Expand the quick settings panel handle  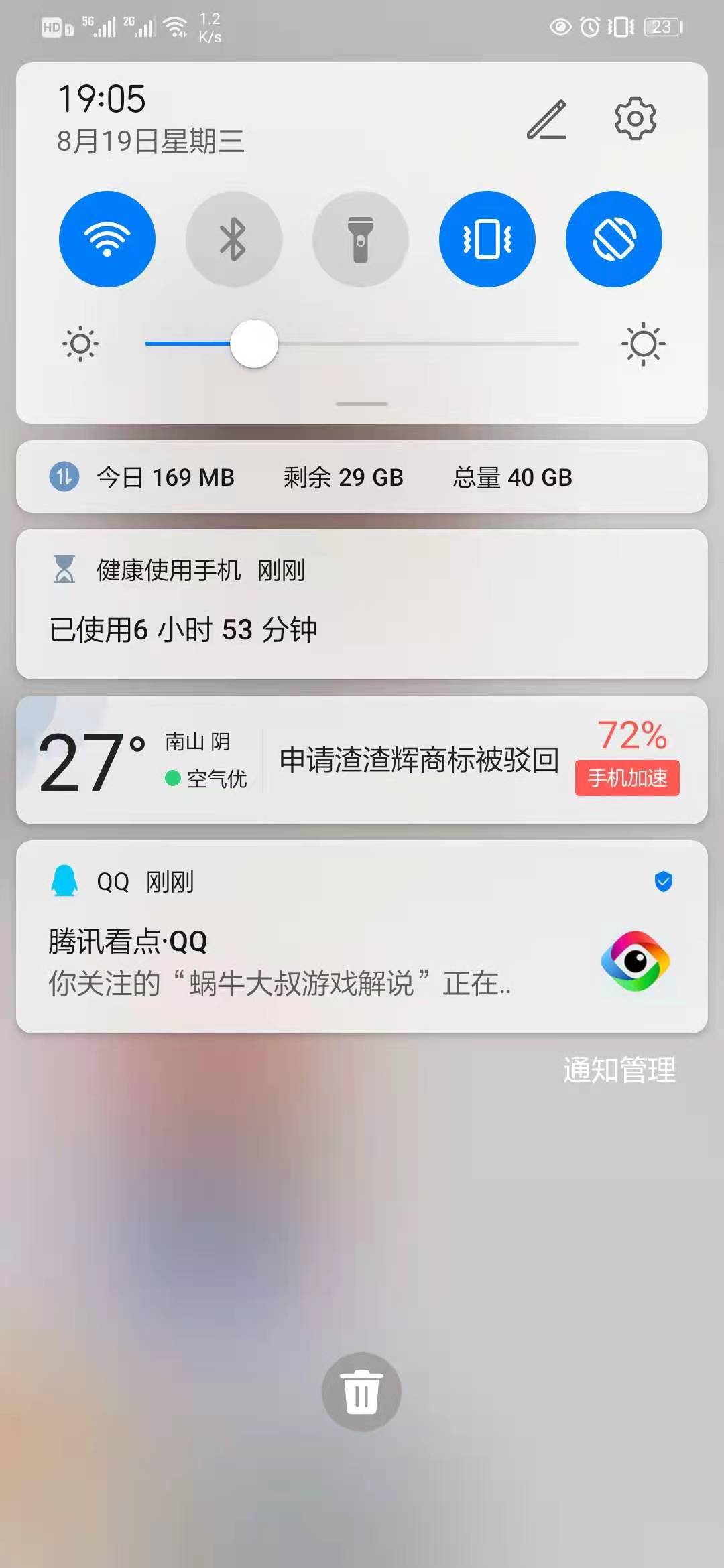click(361, 402)
